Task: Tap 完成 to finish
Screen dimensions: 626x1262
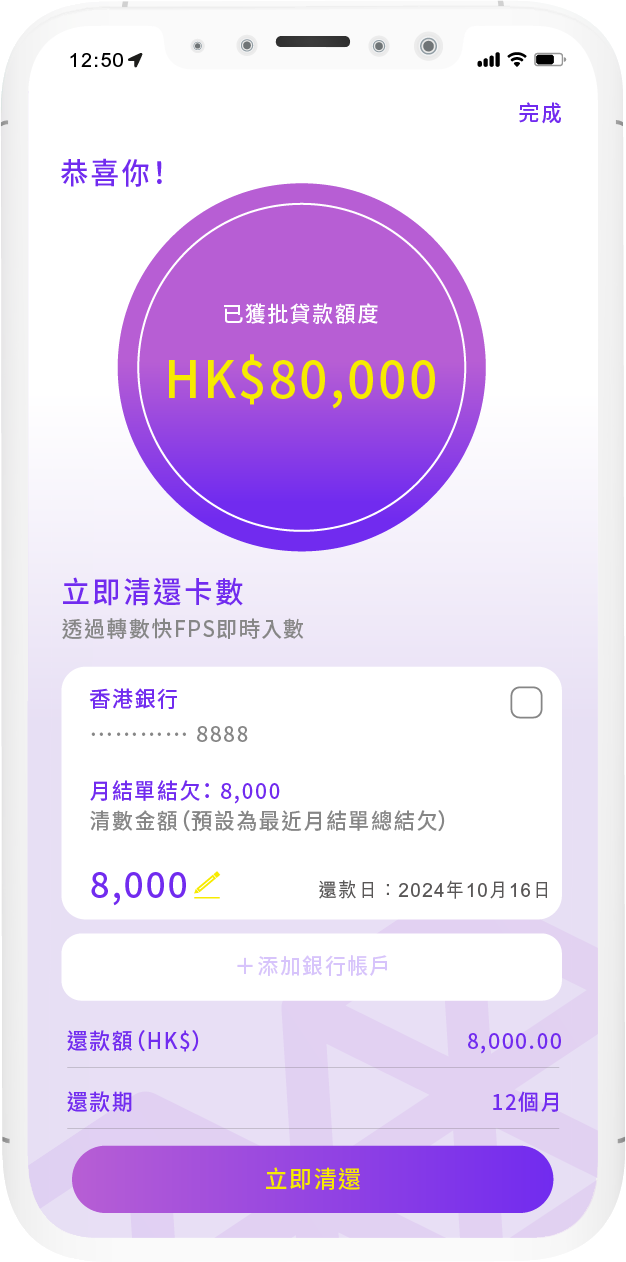Action: point(540,113)
